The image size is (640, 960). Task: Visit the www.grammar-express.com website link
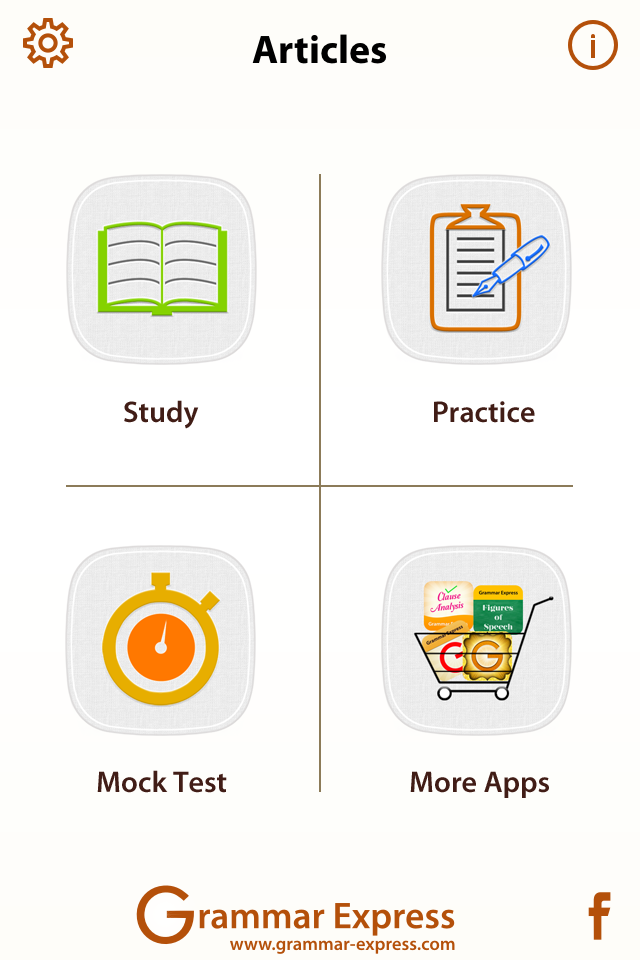(x=342, y=944)
